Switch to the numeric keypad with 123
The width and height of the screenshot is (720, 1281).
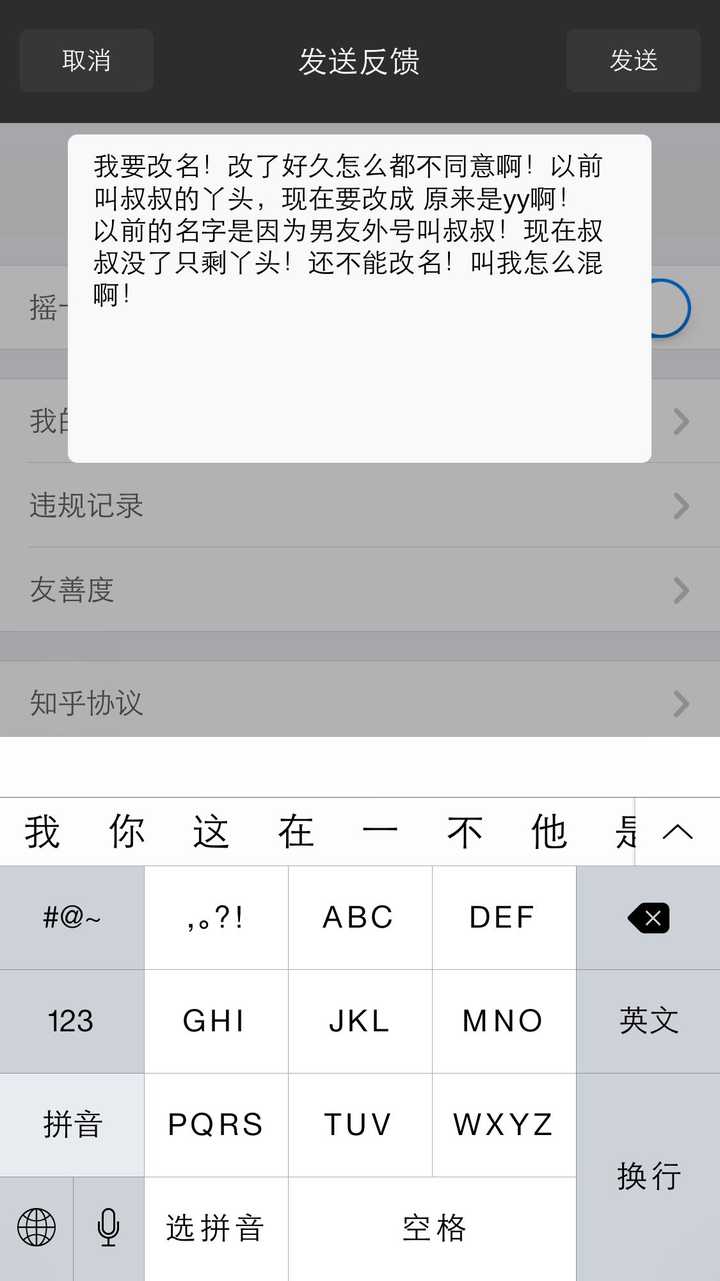pyautogui.click(x=72, y=1021)
